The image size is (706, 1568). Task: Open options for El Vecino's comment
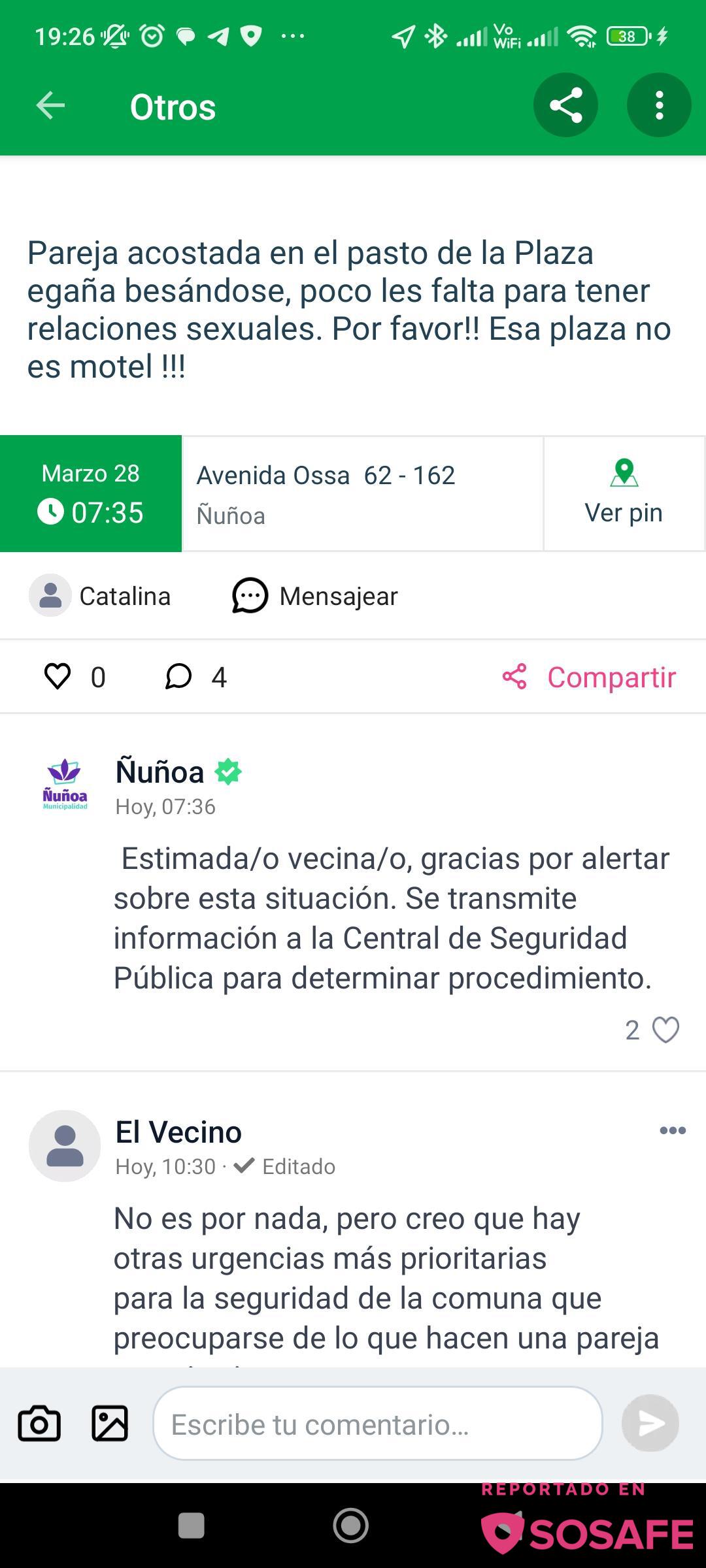pos(673,1131)
